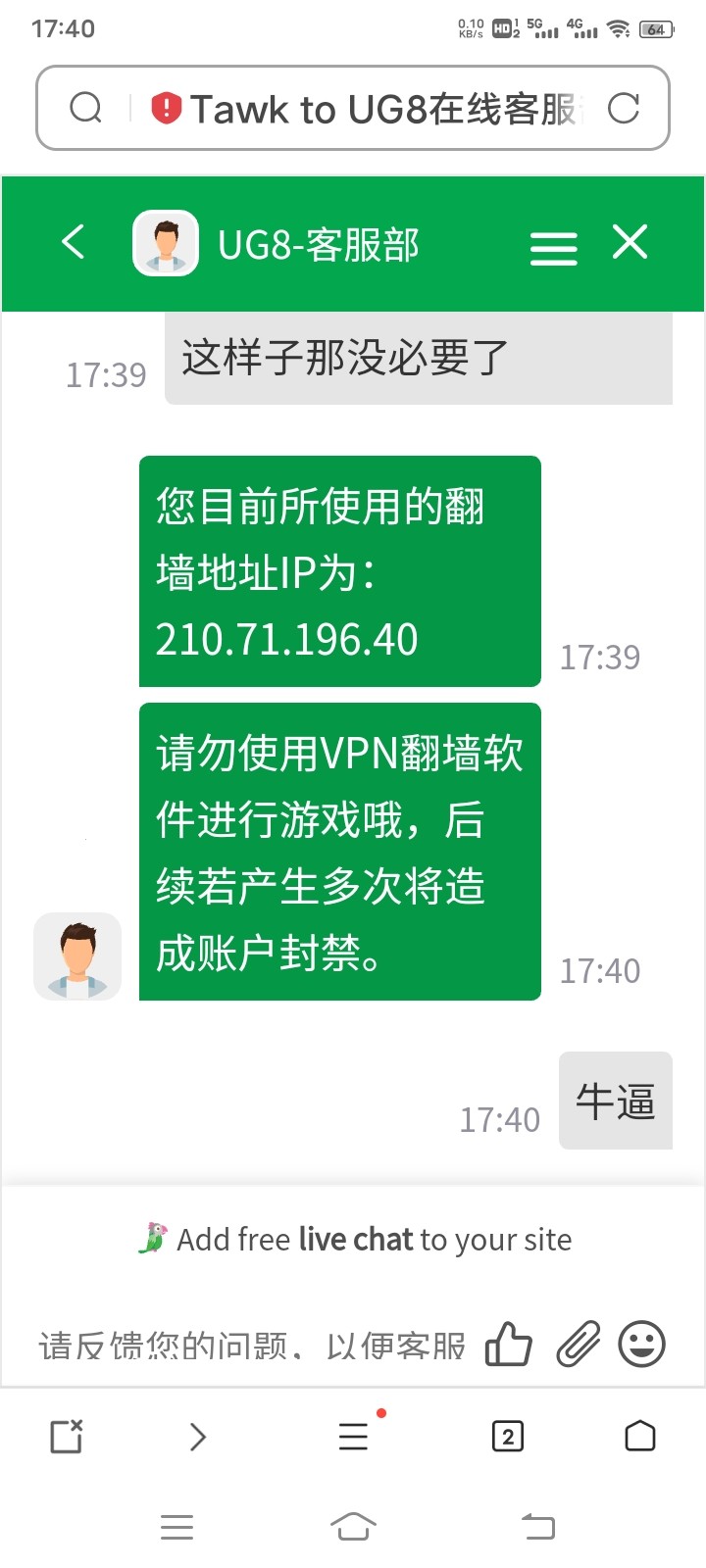Focus the message input field
The width and height of the screenshot is (706, 1568).
coord(250,1346)
